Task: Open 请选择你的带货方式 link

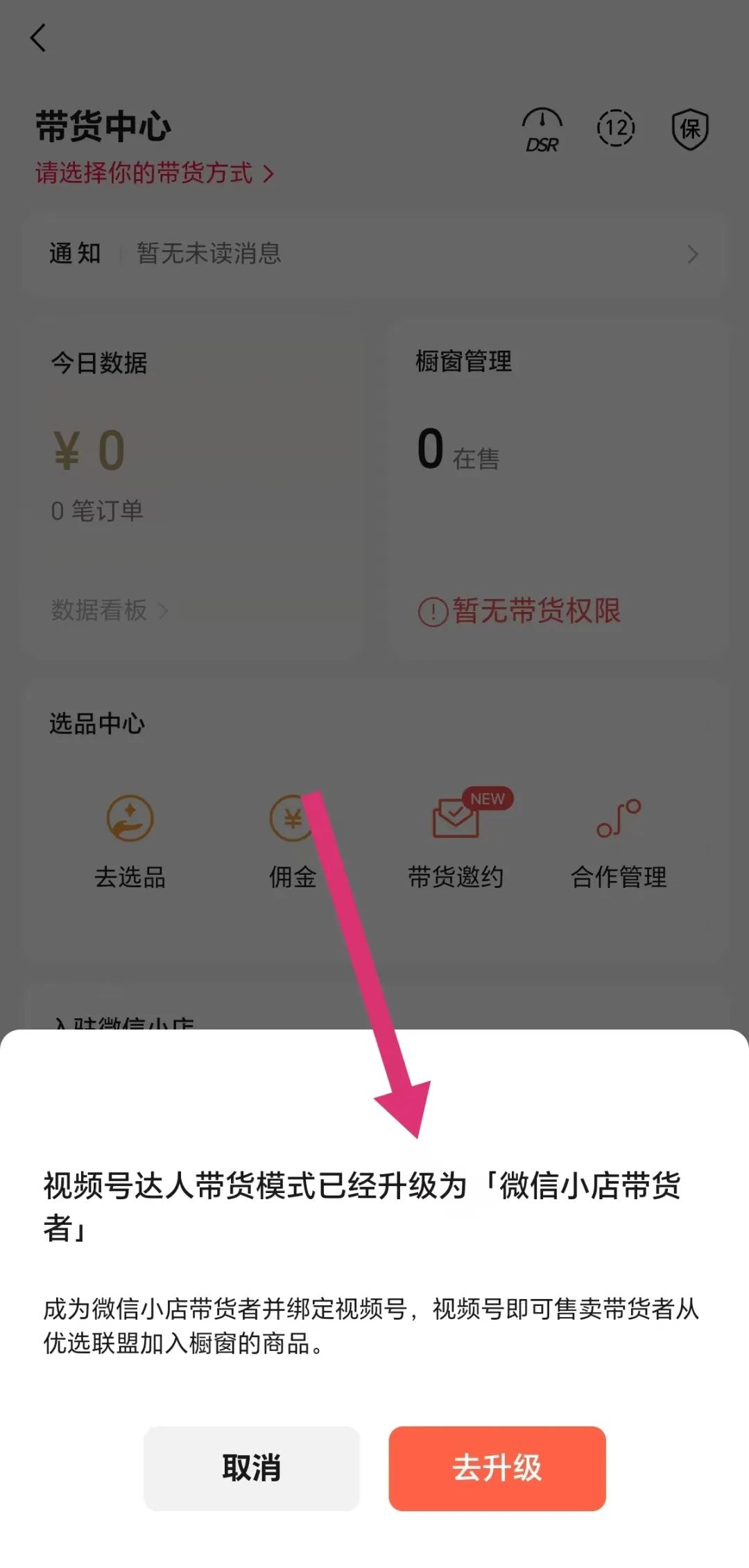Action: (x=155, y=173)
